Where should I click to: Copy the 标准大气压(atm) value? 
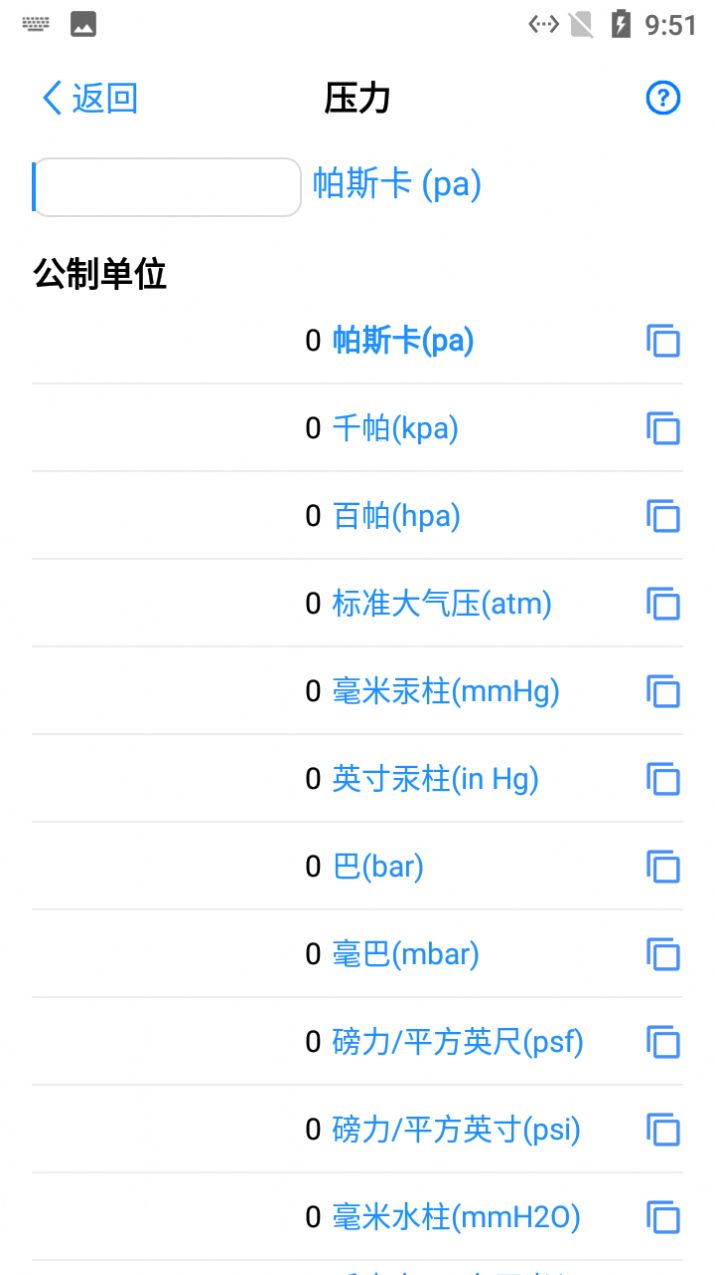click(662, 604)
